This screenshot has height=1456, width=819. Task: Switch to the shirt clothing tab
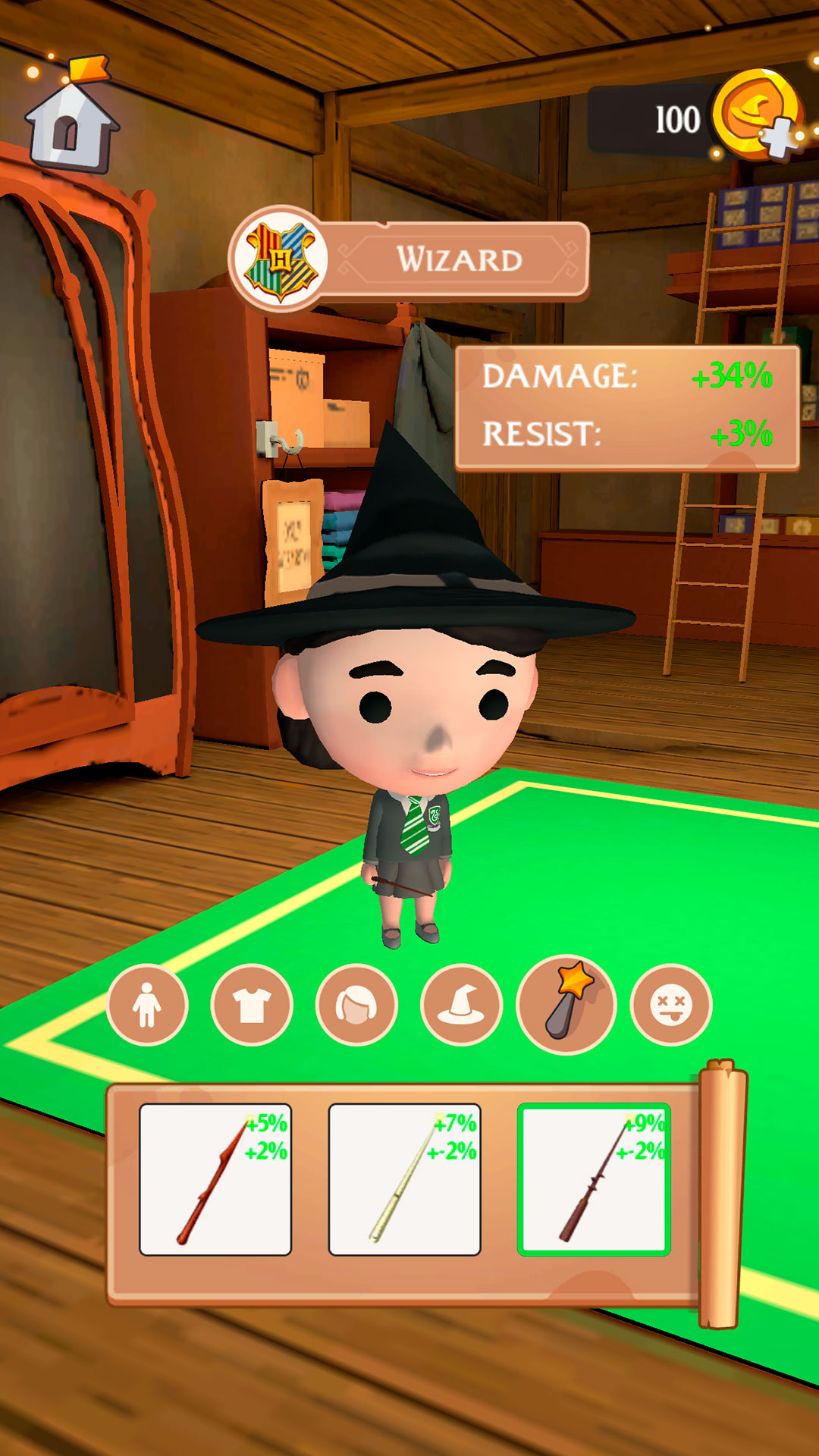pos(252,1004)
